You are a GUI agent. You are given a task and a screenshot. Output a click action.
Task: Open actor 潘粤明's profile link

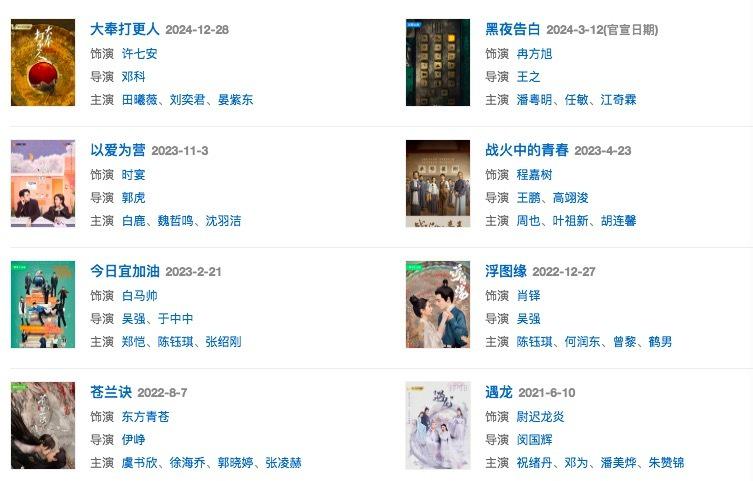[x=534, y=100]
